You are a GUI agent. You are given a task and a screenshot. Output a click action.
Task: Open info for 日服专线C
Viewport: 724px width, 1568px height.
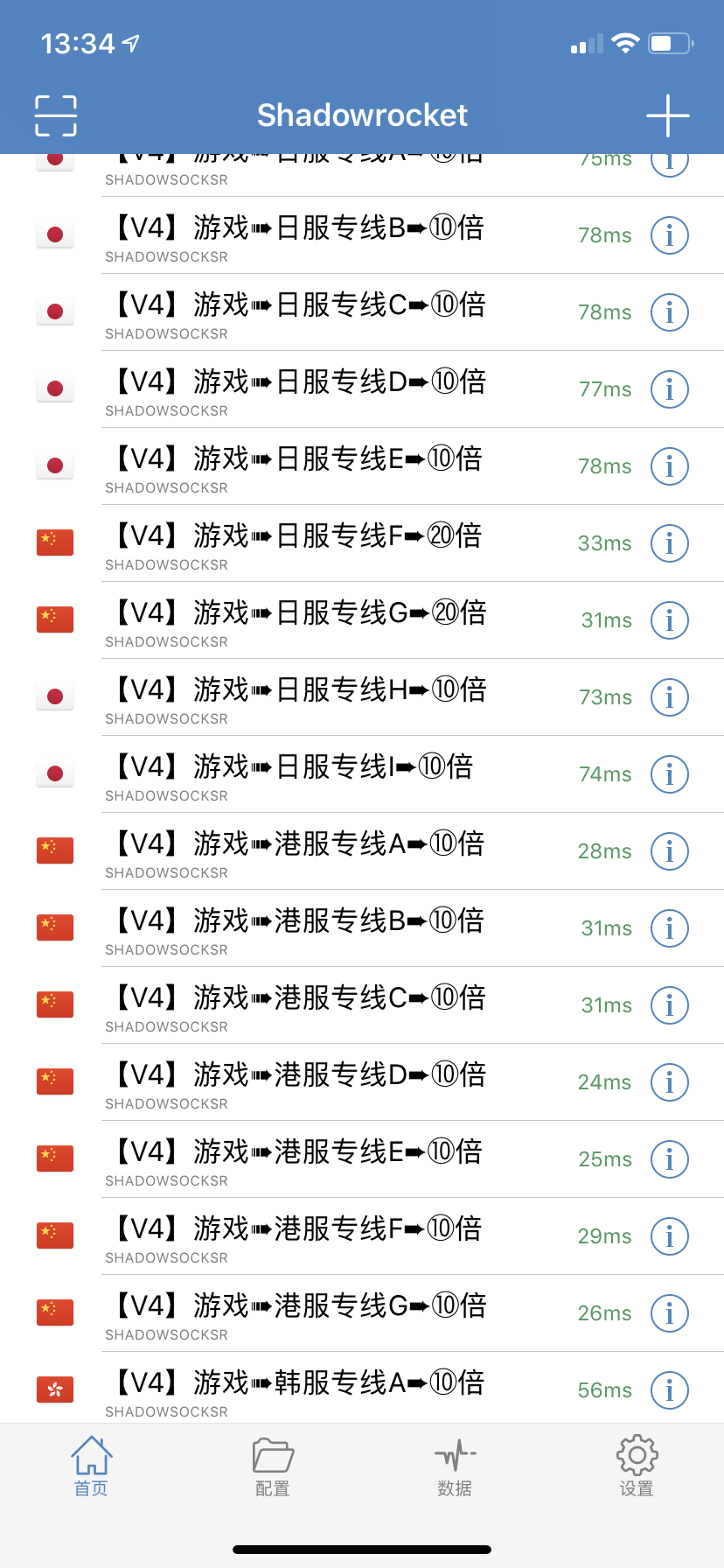[670, 312]
